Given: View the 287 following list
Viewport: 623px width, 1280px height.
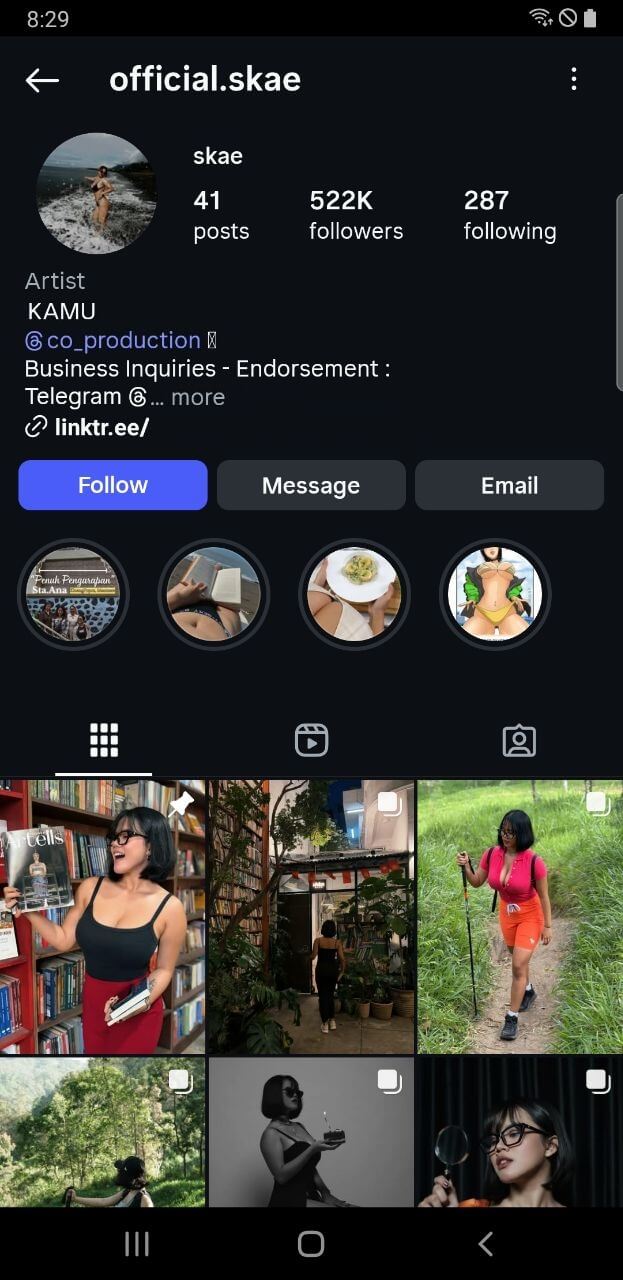Looking at the screenshot, I should coord(509,215).
